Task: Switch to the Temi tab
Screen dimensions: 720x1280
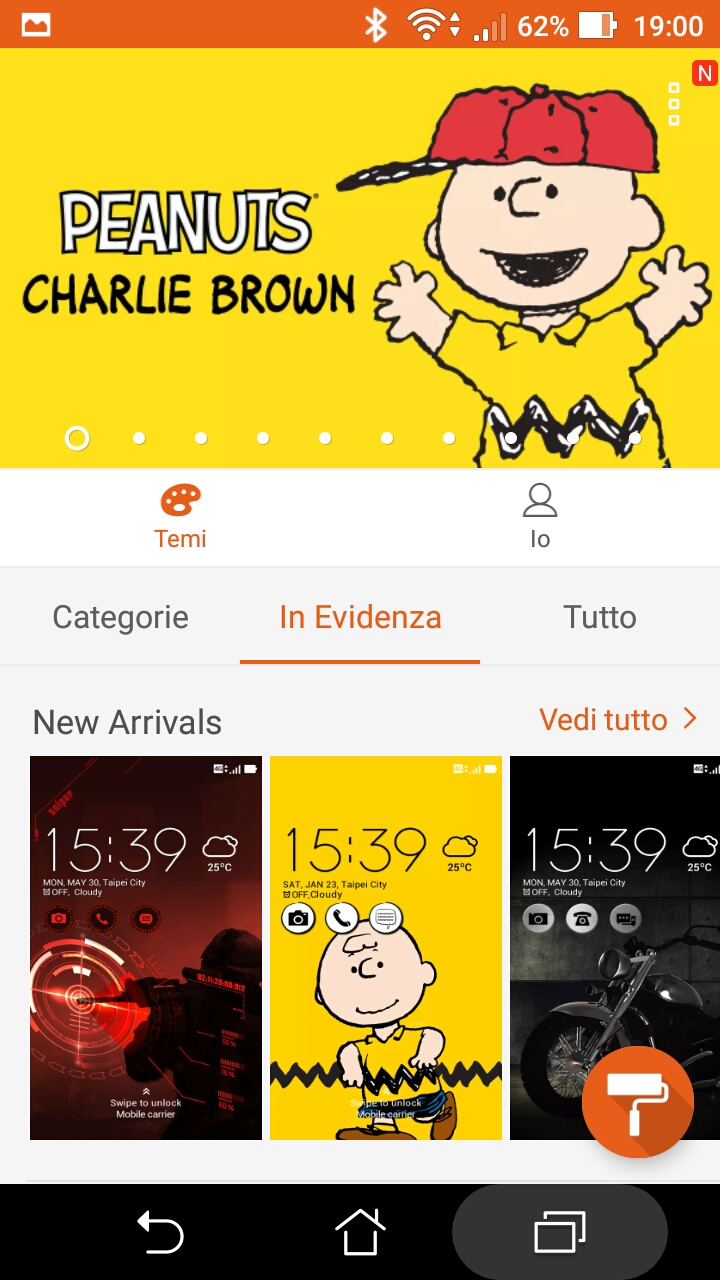Action: coord(180,516)
